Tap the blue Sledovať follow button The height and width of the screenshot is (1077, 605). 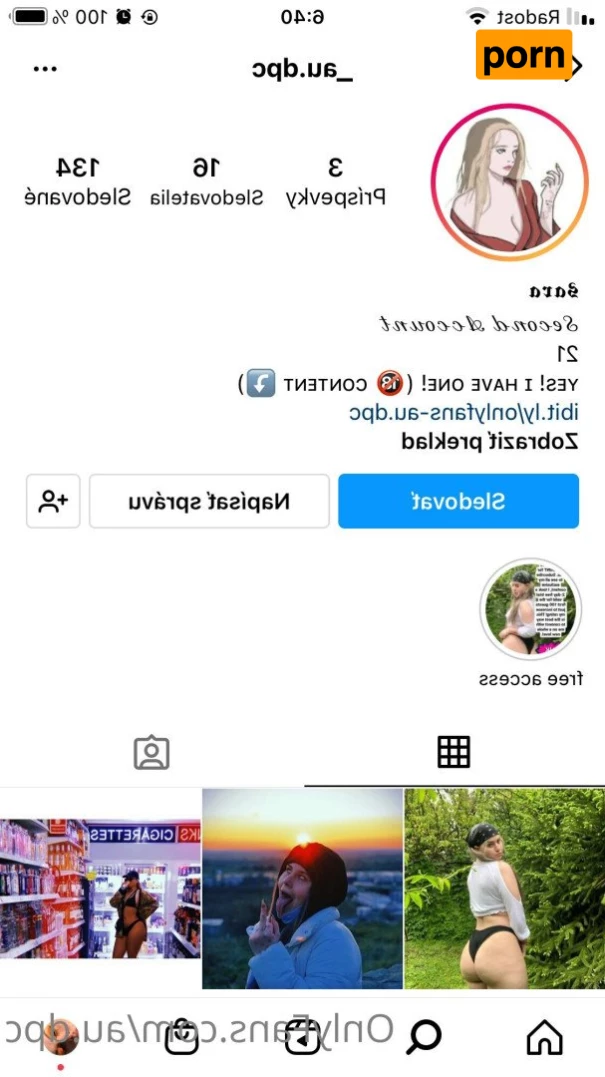[458, 501]
